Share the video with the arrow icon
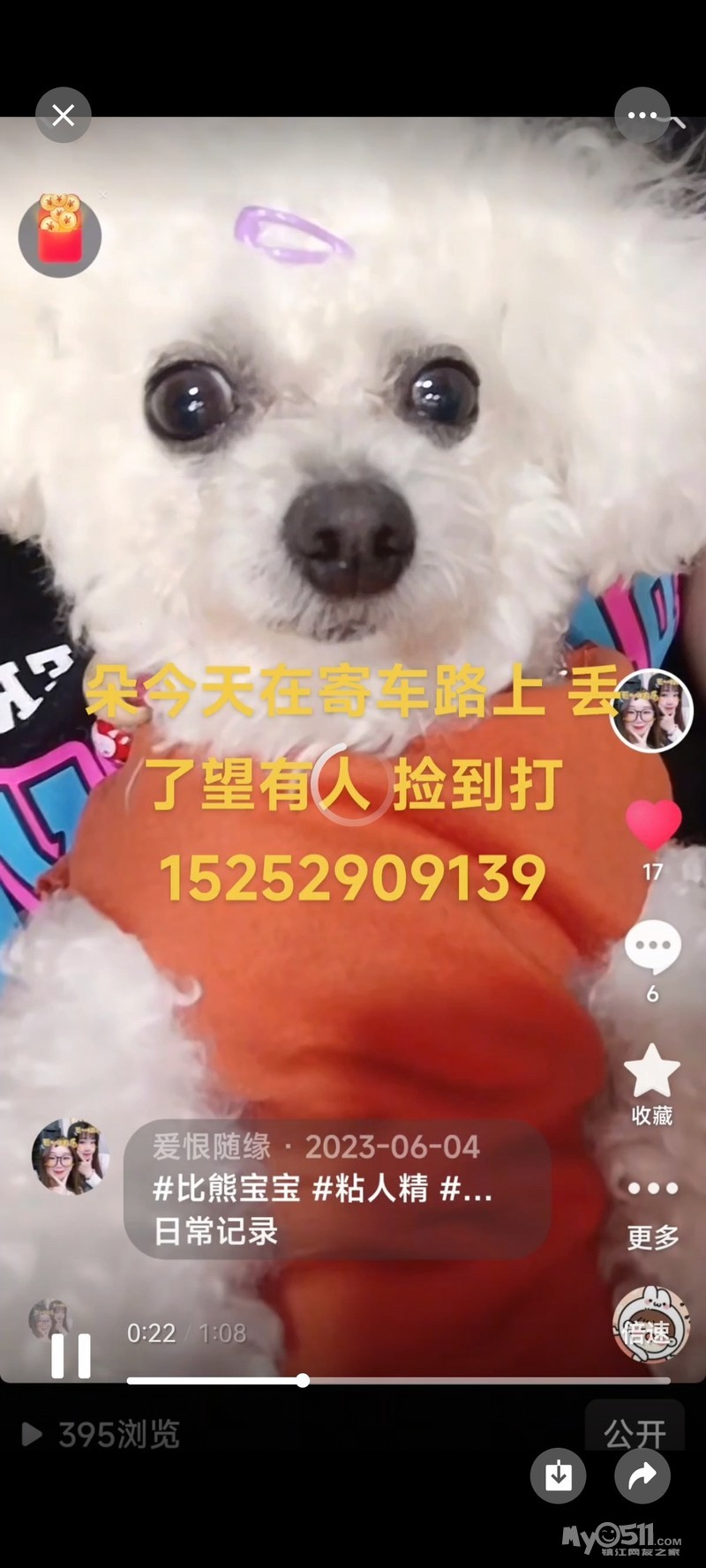This screenshot has width=706, height=1568. click(642, 1475)
